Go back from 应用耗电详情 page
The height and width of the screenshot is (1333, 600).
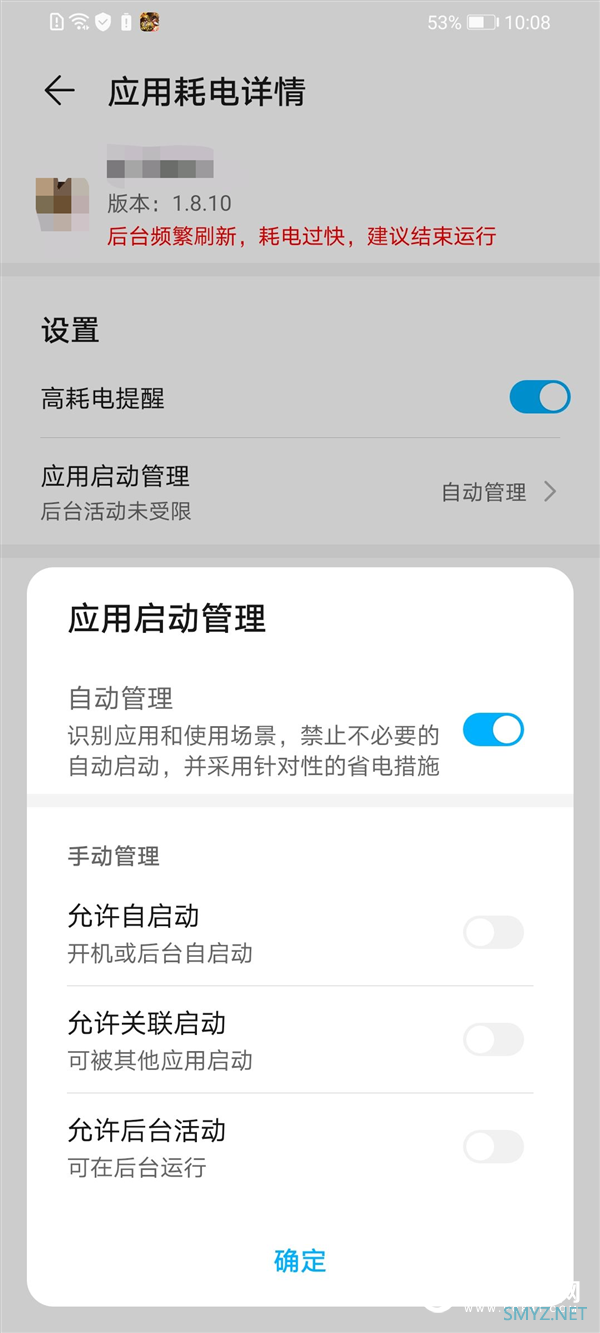[x=60, y=92]
